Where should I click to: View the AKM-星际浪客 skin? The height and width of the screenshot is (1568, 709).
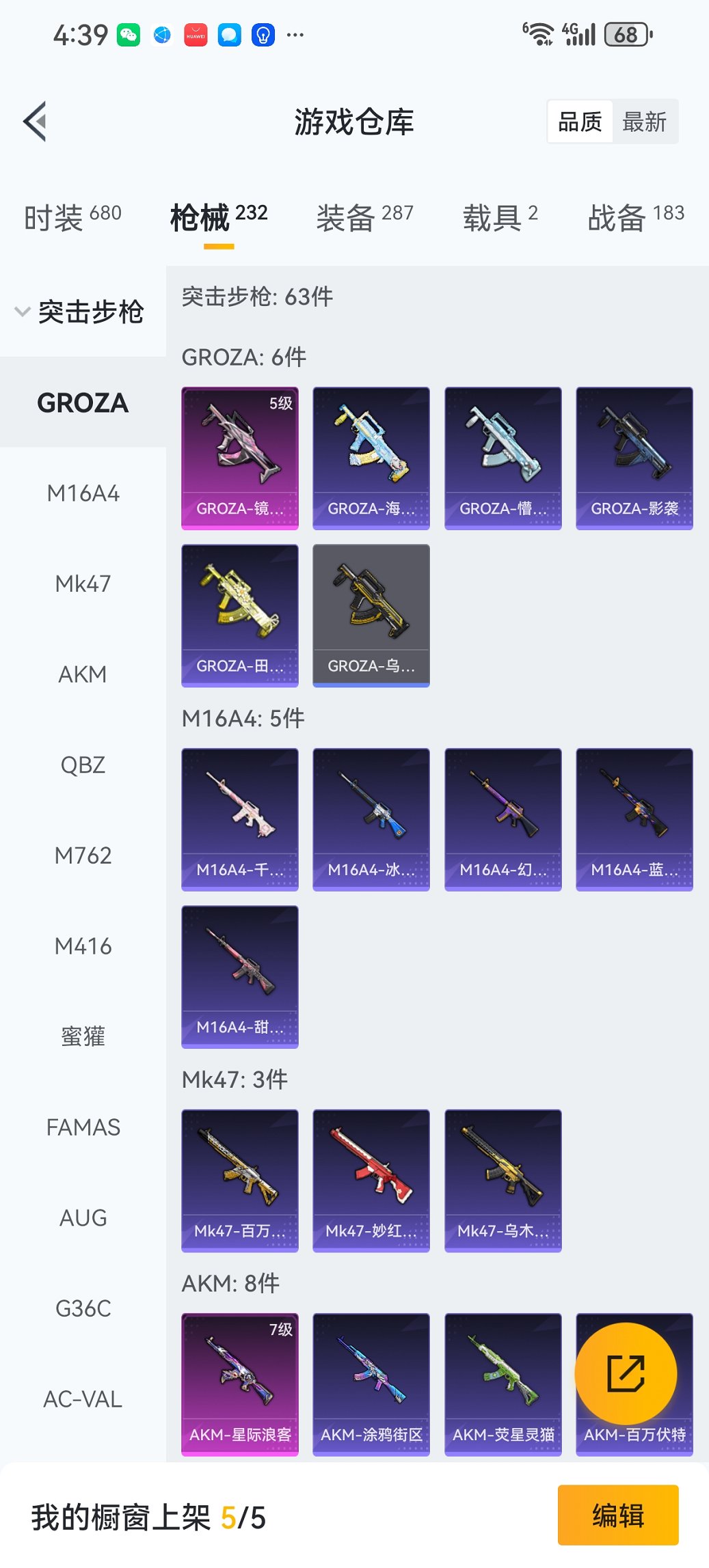[x=240, y=1384]
